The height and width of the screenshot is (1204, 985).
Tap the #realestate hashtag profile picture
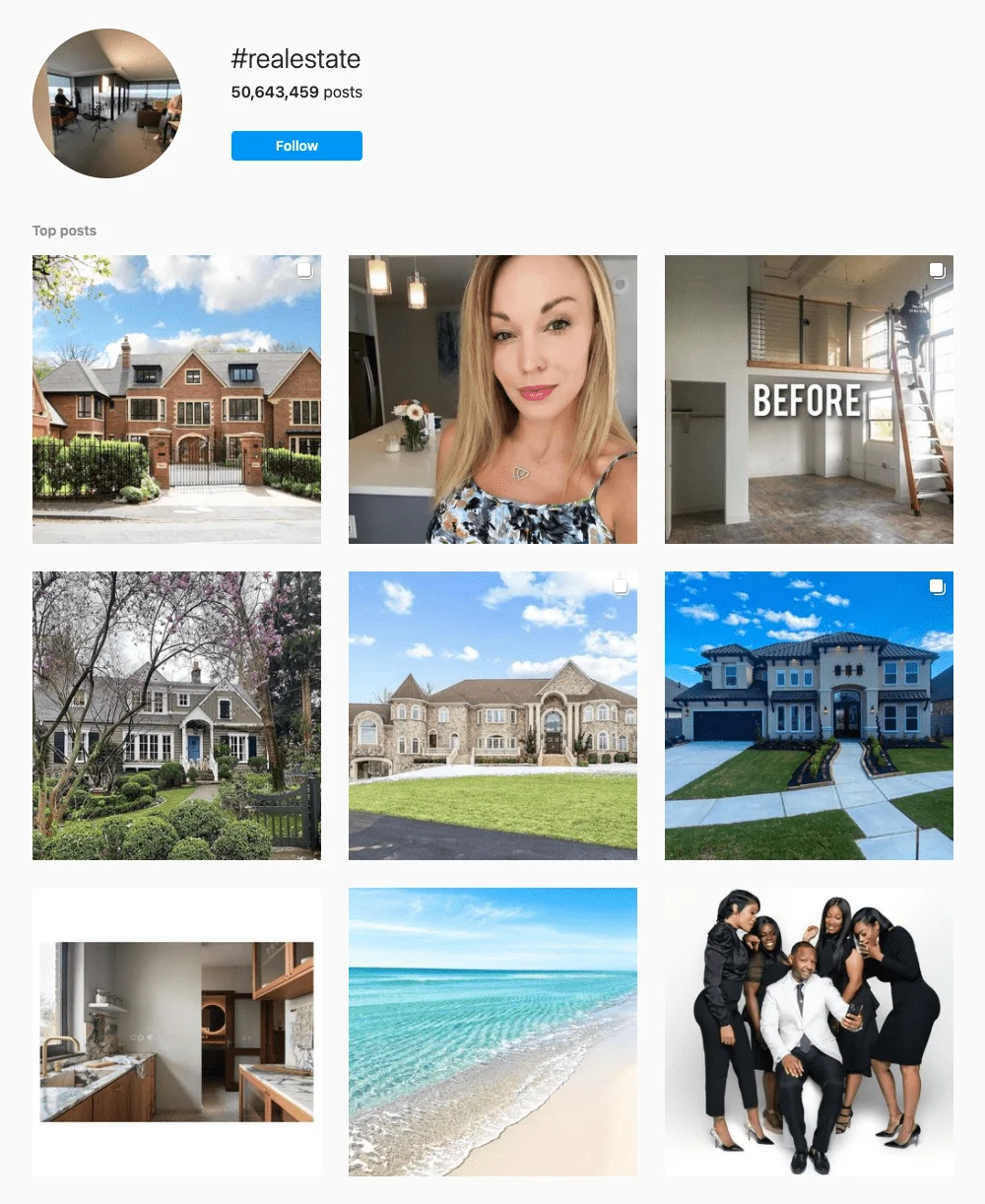(x=106, y=103)
